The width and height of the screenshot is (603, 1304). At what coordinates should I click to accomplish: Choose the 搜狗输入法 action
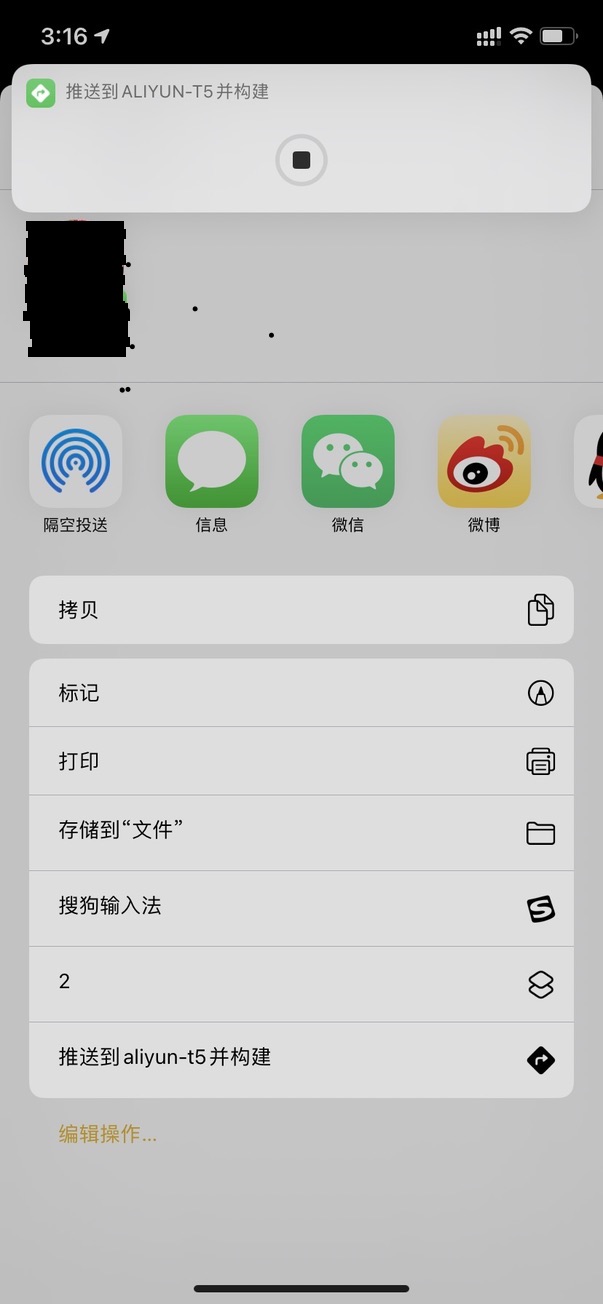pyautogui.click(x=301, y=908)
